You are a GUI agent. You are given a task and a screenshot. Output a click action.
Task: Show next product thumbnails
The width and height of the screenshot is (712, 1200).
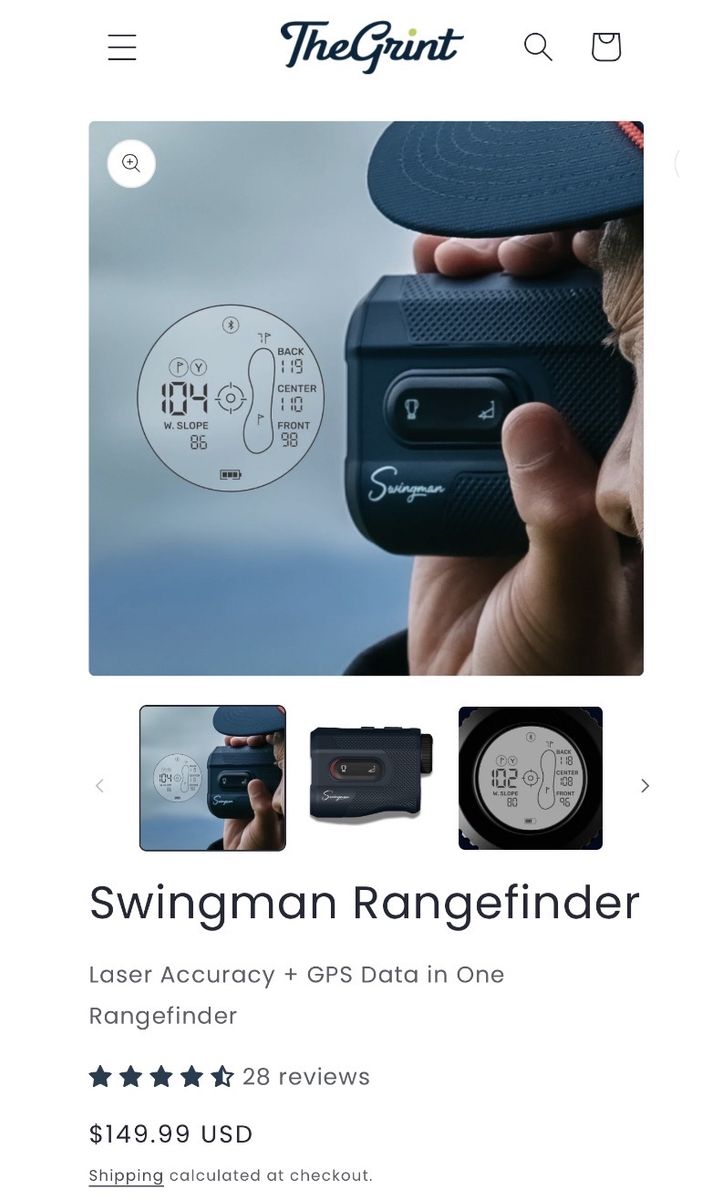(x=645, y=786)
